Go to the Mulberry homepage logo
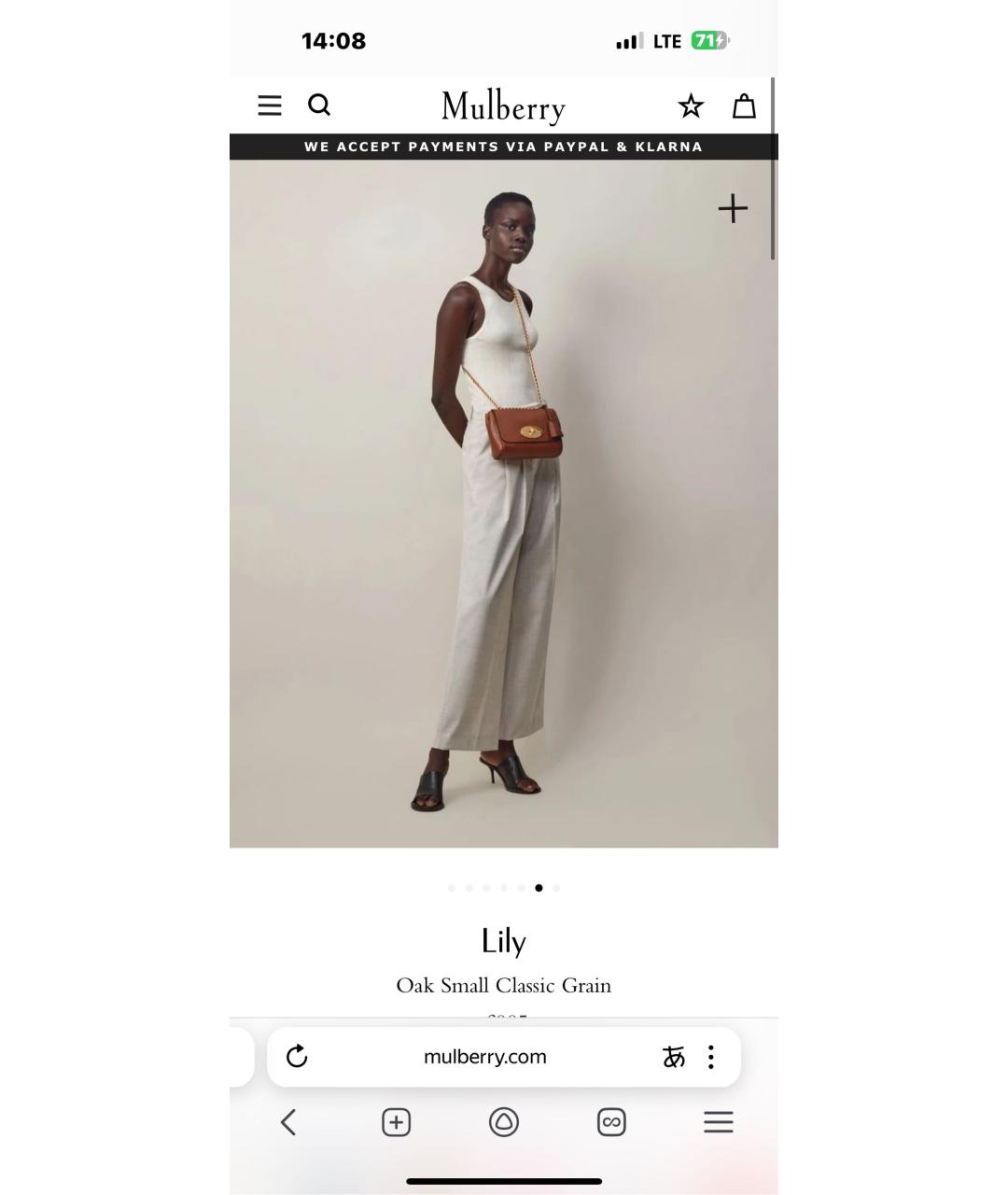The width and height of the screenshot is (1008, 1195). point(503,106)
